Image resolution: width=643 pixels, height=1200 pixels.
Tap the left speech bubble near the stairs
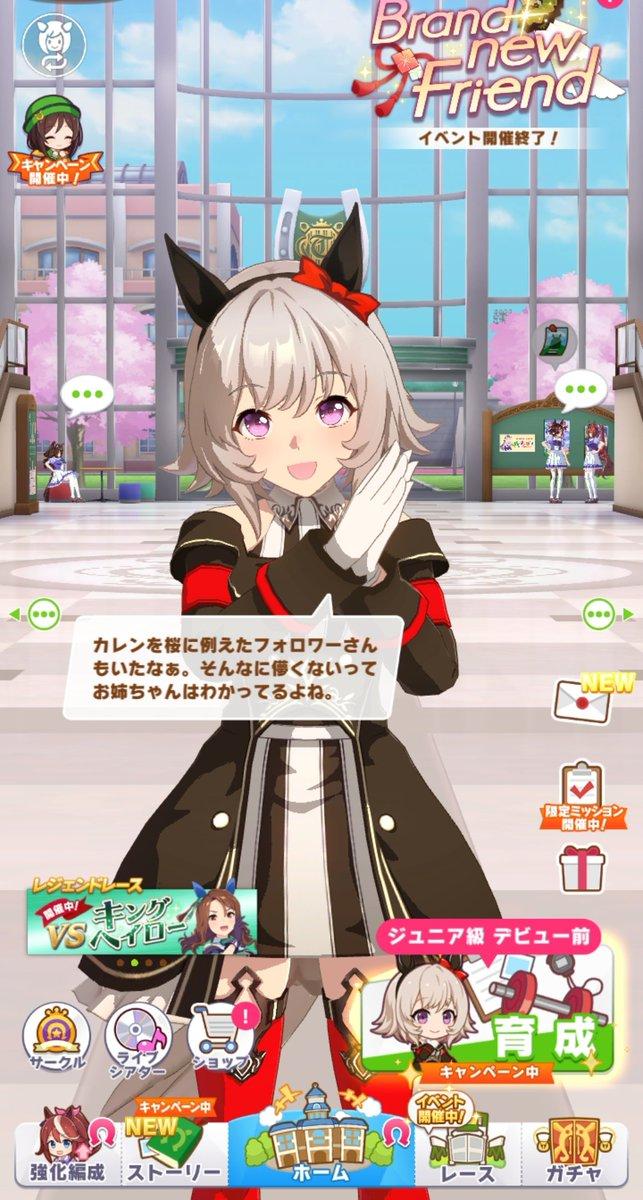pyautogui.click(x=89, y=395)
